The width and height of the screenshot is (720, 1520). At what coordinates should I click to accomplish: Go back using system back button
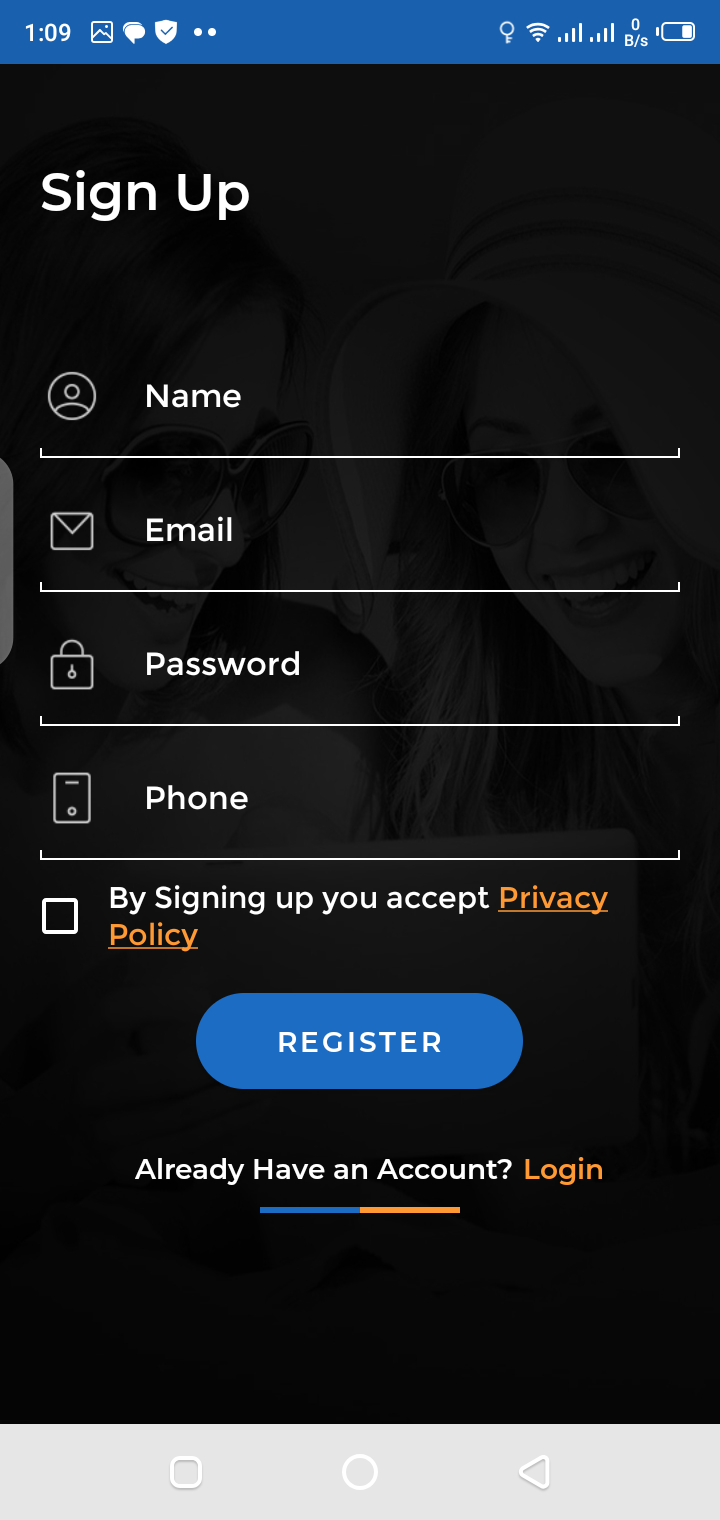[x=534, y=1472]
